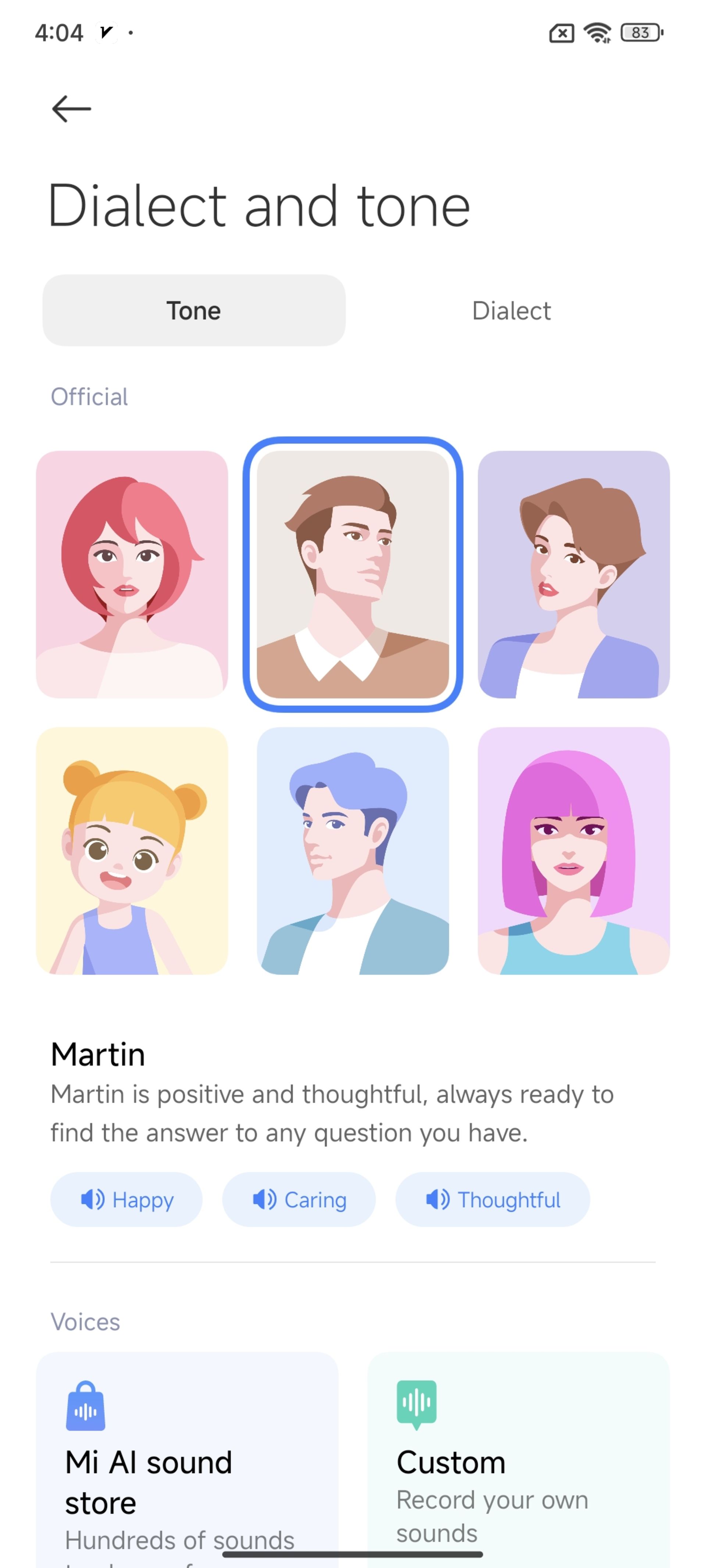Image resolution: width=706 pixels, height=1568 pixels.
Task: Play the Happy voice sample
Action: [x=126, y=1199]
